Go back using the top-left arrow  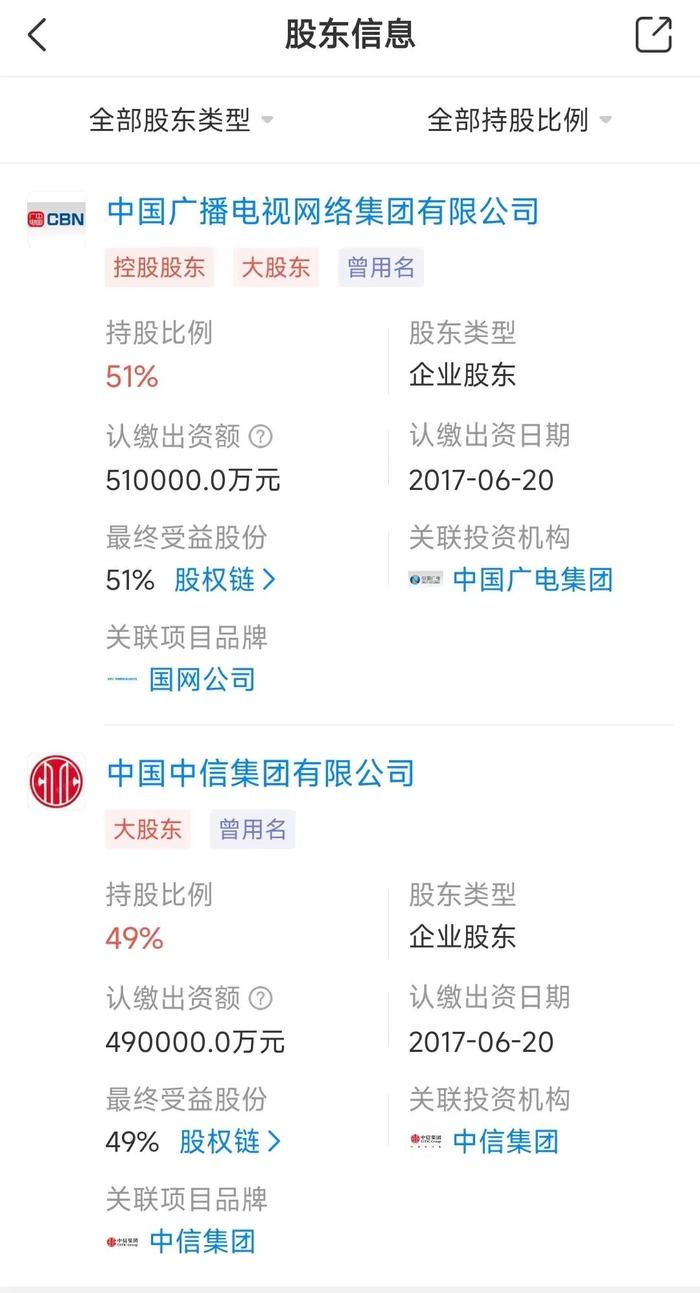point(37,35)
